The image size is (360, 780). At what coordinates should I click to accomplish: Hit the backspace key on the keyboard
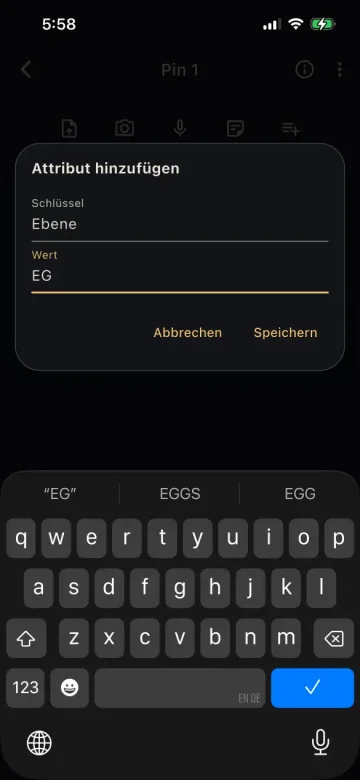334,639
